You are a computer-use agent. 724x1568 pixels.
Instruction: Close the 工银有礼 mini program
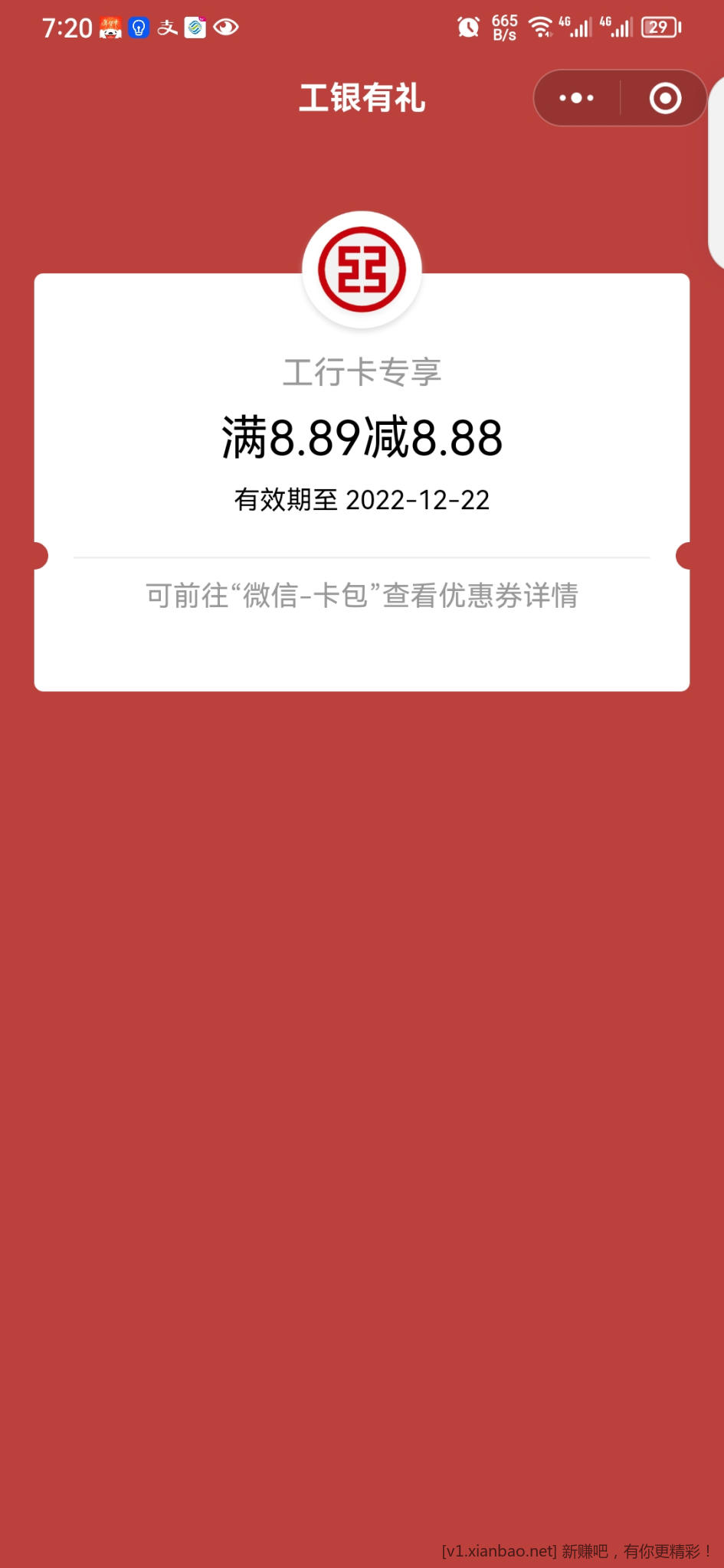[x=664, y=98]
